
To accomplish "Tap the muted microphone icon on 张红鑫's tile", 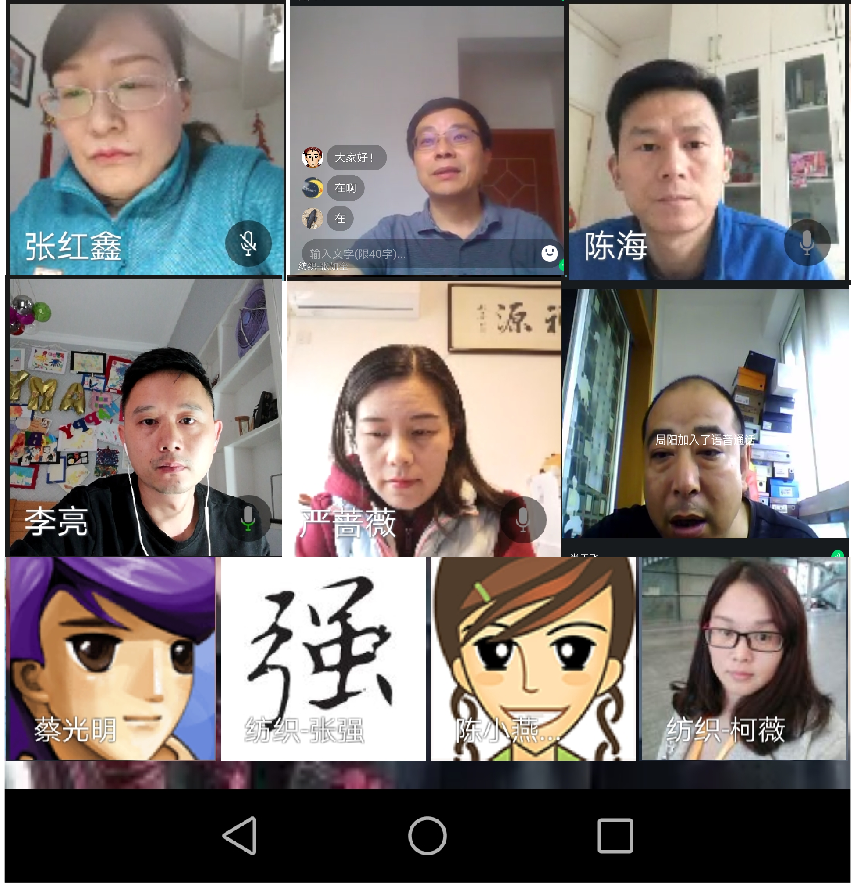I will tap(248, 243).
